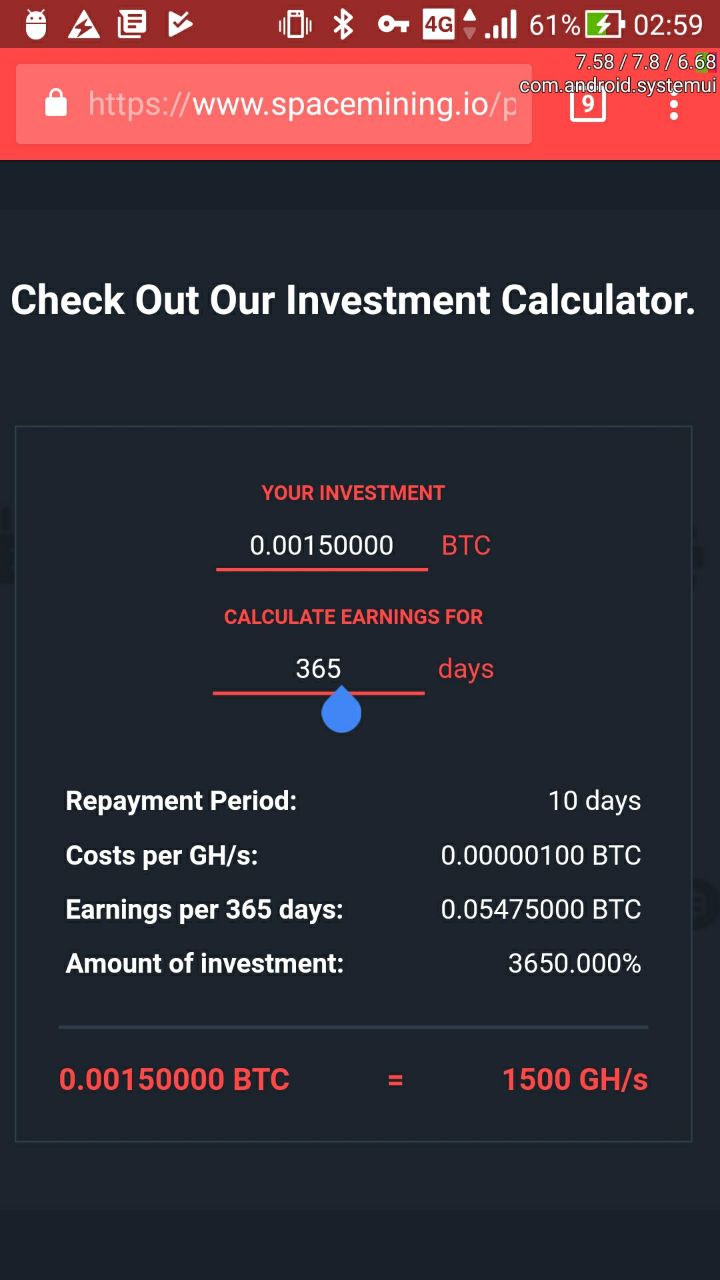Open the browser overflow menu
720x1280 pixels.
tap(674, 104)
